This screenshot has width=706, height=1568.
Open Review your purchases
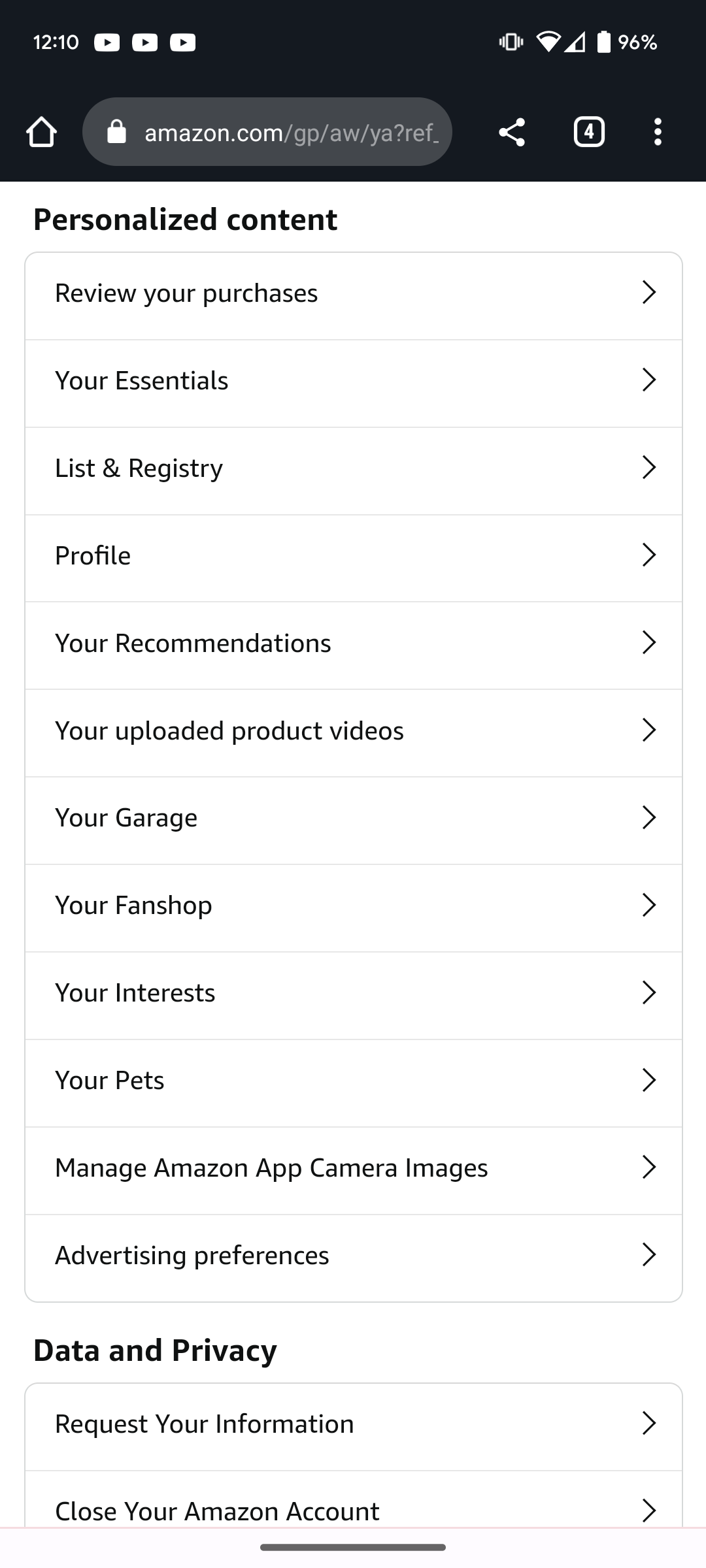pos(354,296)
